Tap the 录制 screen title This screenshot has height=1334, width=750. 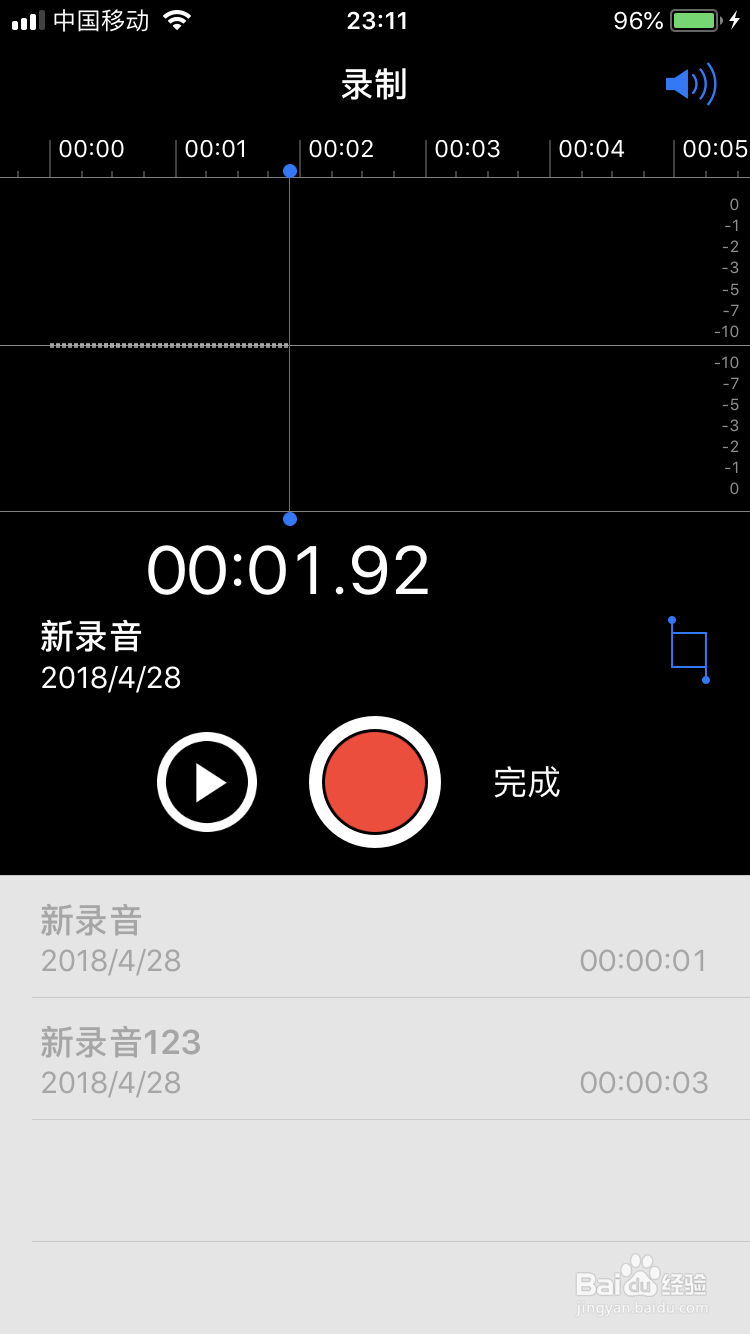click(375, 84)
